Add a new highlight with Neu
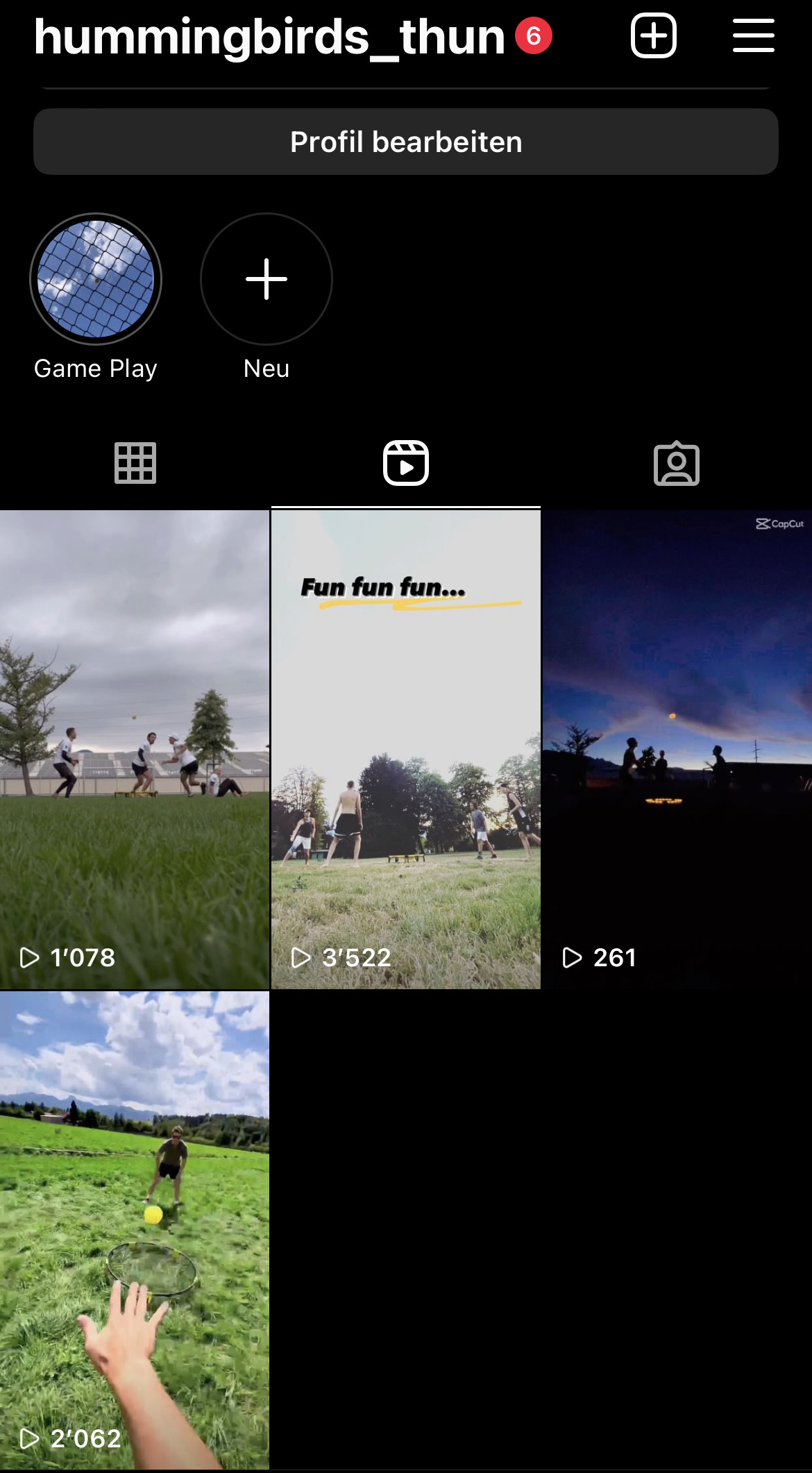812x1473 pixels. pos(267,279)
